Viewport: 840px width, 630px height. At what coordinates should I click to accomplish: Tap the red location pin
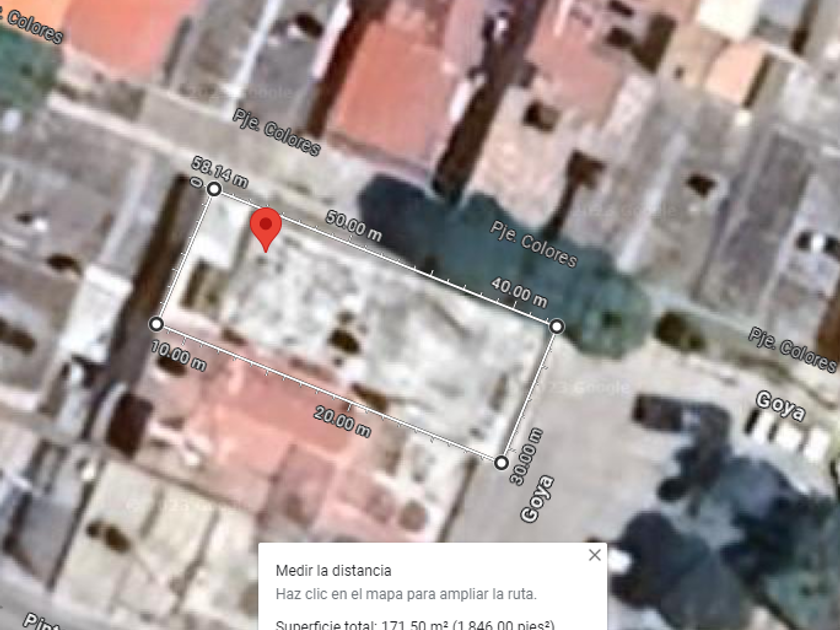(x=265, y=227)
